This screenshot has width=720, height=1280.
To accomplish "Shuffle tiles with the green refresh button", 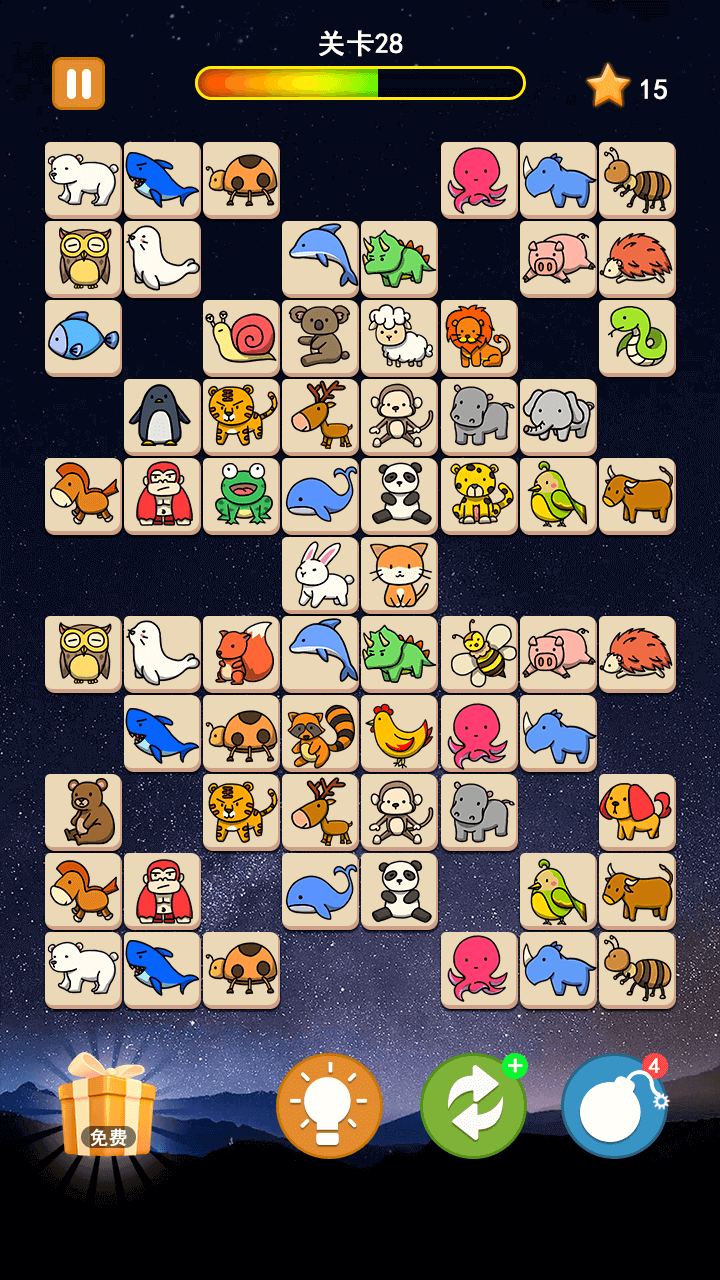I will click(473, 1105).
